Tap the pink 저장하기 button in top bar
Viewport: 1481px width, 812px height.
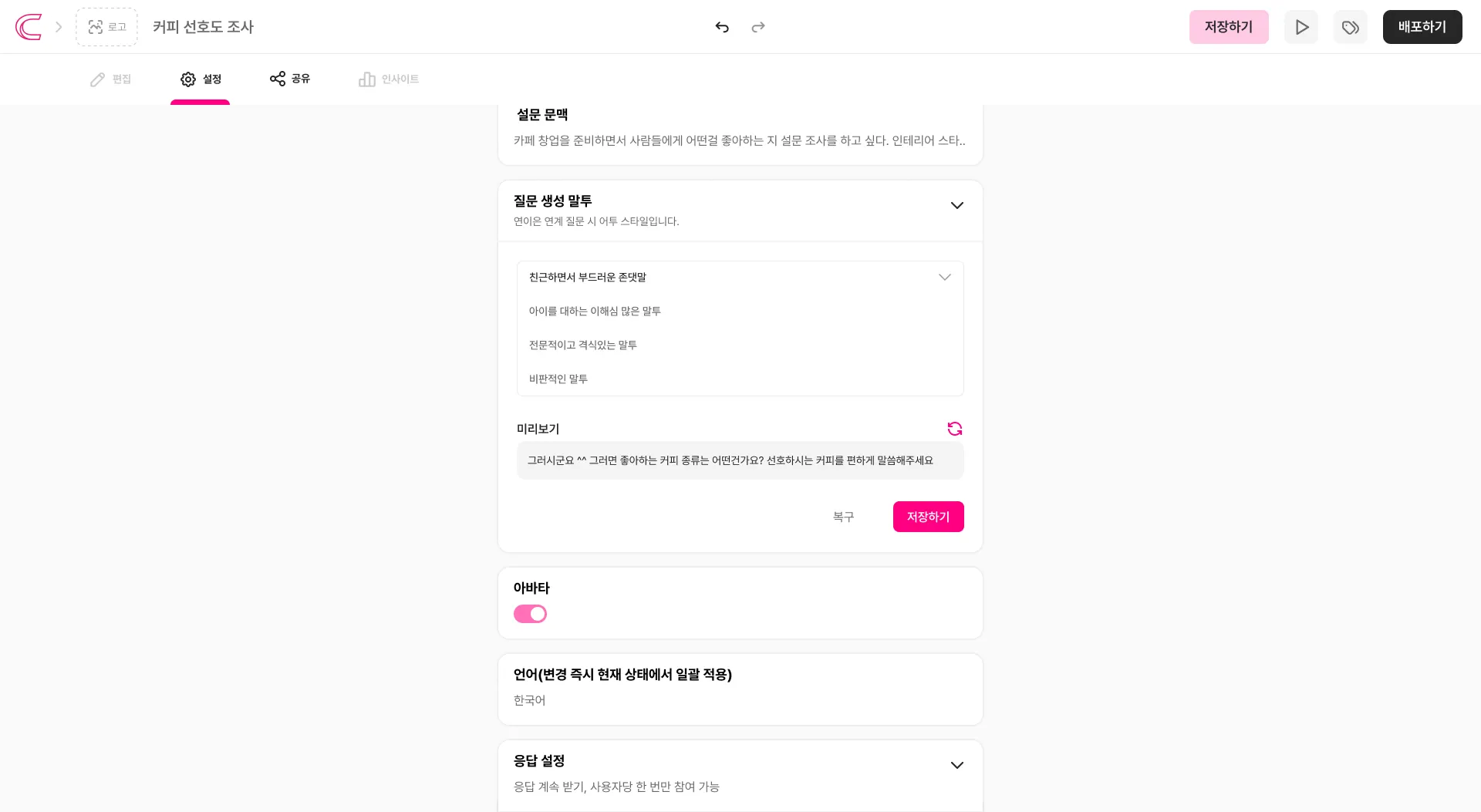coord(1228,27)
